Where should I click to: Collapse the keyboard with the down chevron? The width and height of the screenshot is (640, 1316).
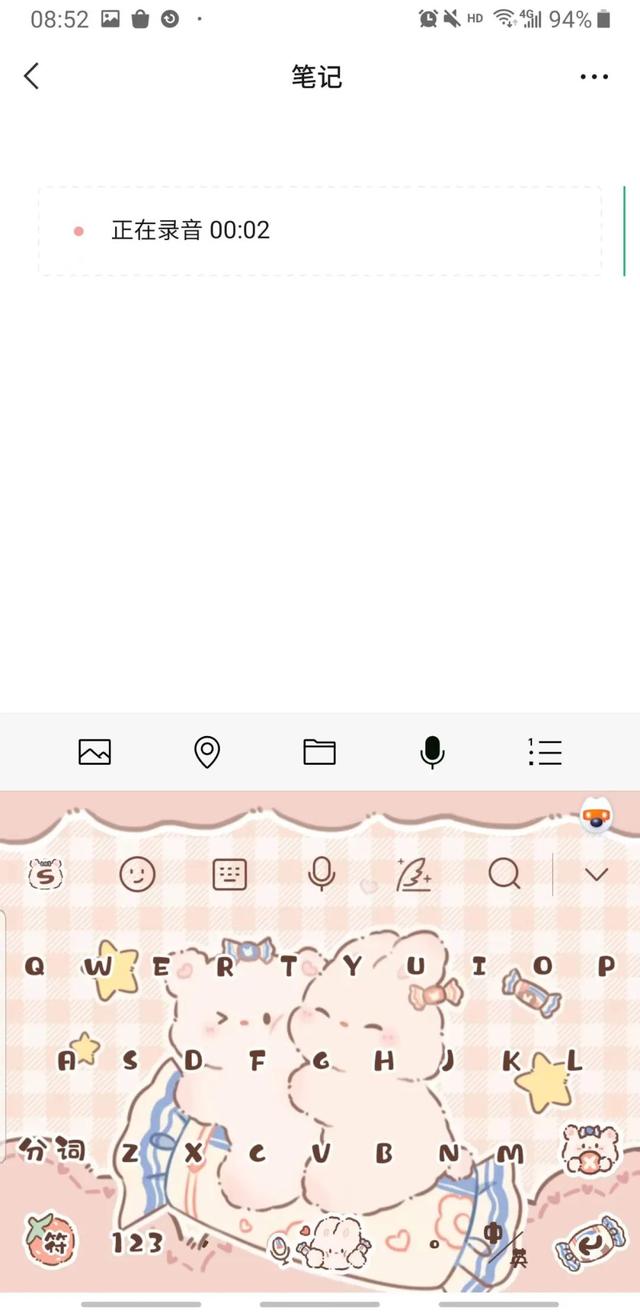pyautogui.click(x=596, y=875)
